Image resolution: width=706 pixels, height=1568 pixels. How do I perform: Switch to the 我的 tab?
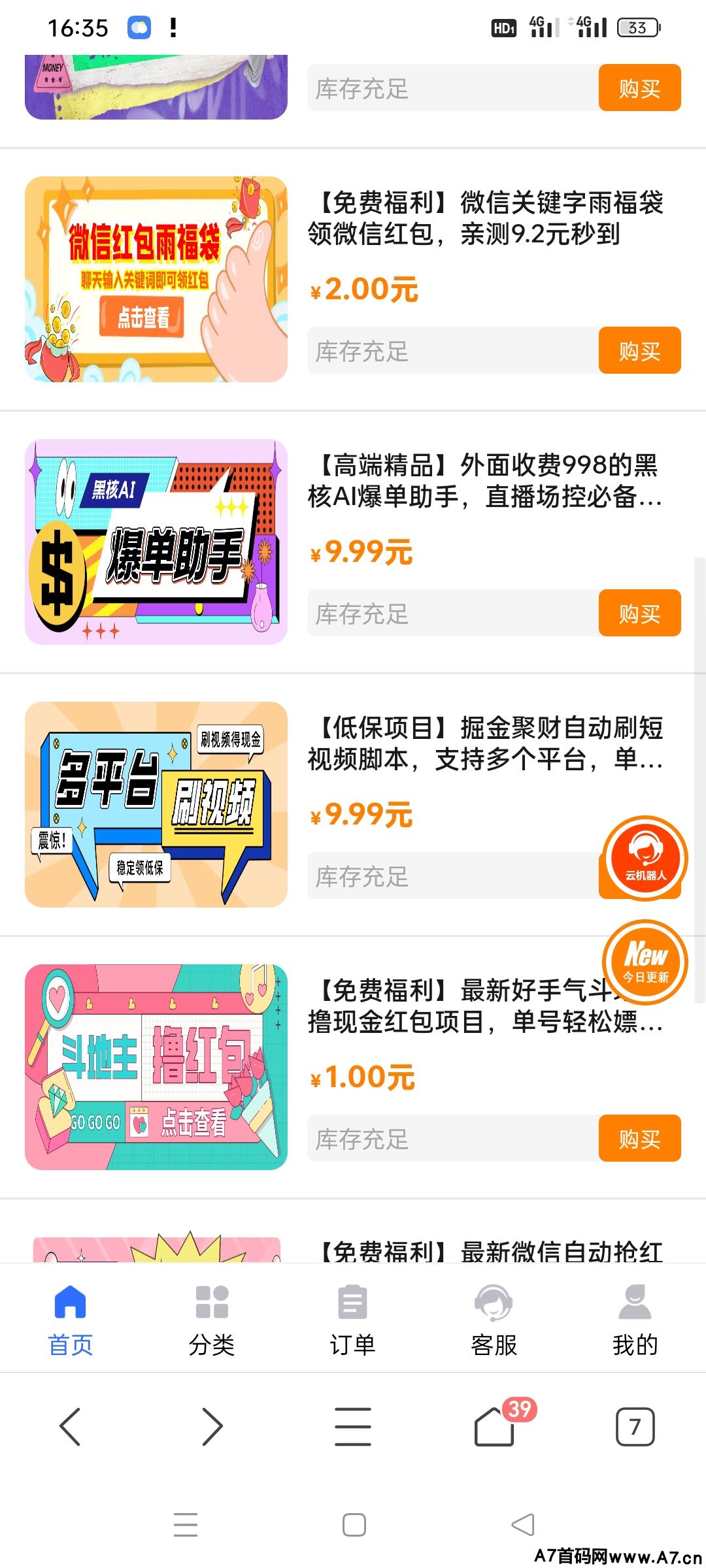pos(635,1320)
